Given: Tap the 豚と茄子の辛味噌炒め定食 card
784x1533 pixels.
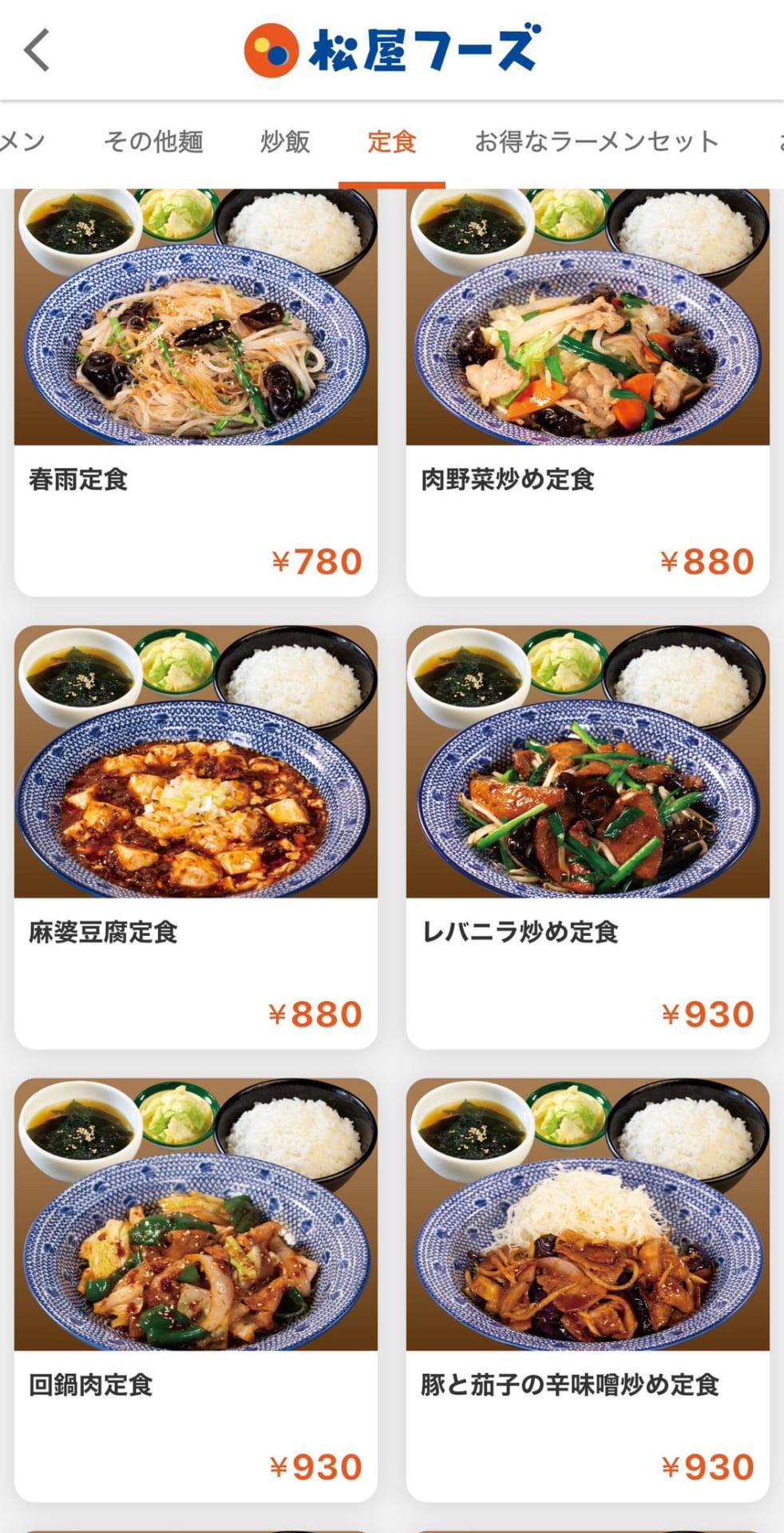Looking at the screenshot, I should (588, 1289).
